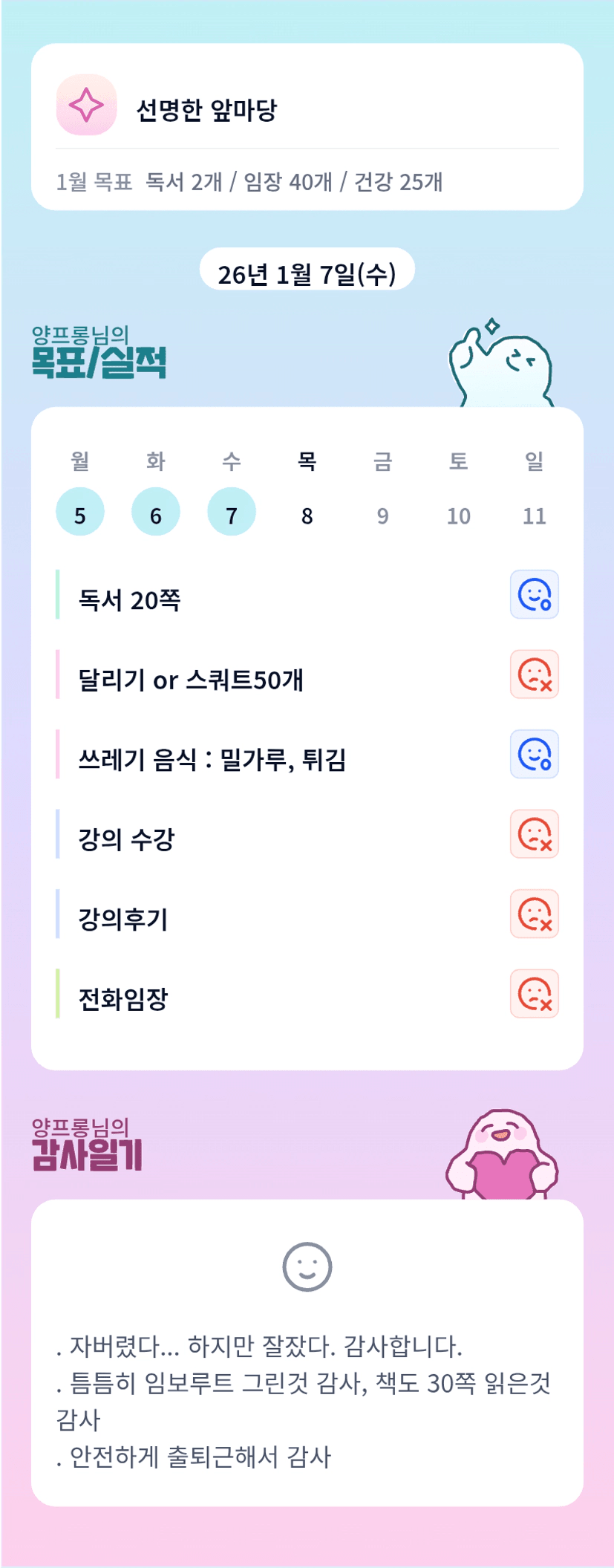The image size is (614, 1568).
Task: Tap the status face for 달리기 or 스쿼트50개
Action: [535, 674]
